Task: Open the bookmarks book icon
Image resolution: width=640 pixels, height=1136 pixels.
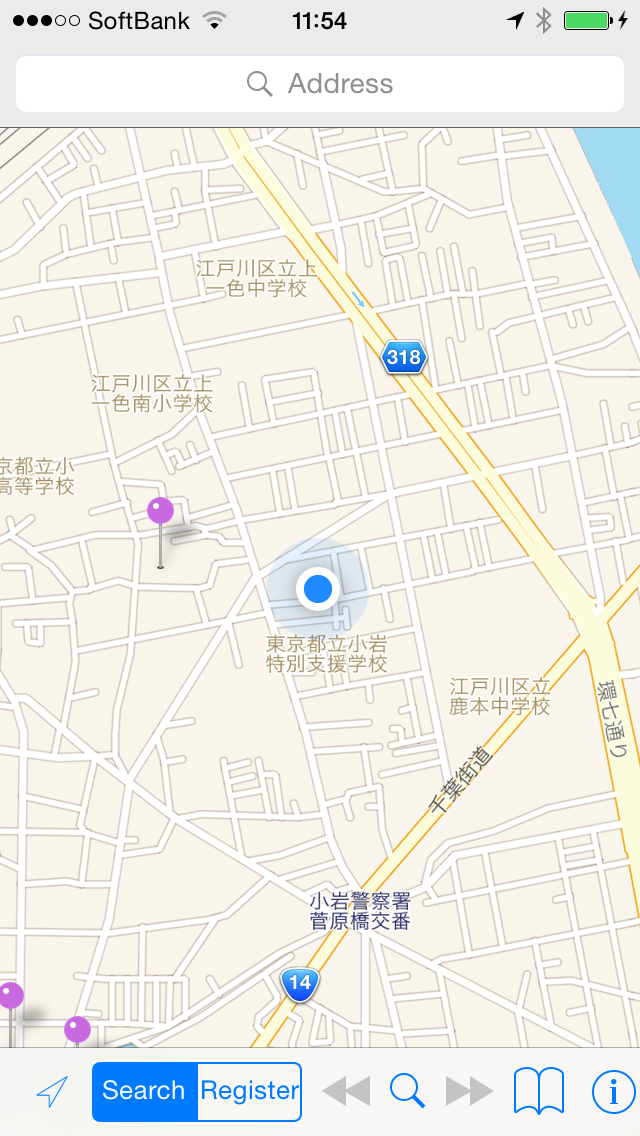Action: tap(539, 1091)
